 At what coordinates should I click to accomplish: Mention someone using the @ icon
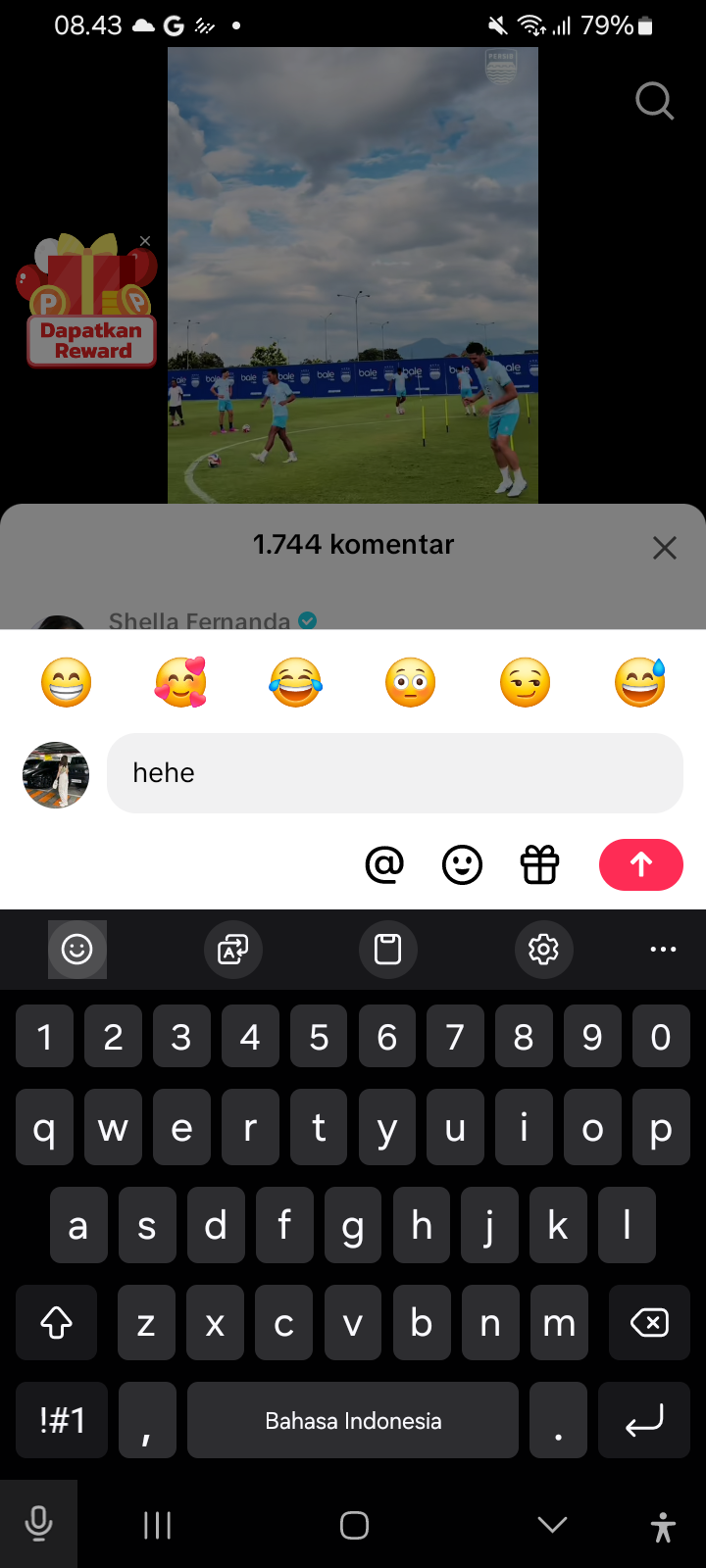pyautogui.click(x=384, y=864)
